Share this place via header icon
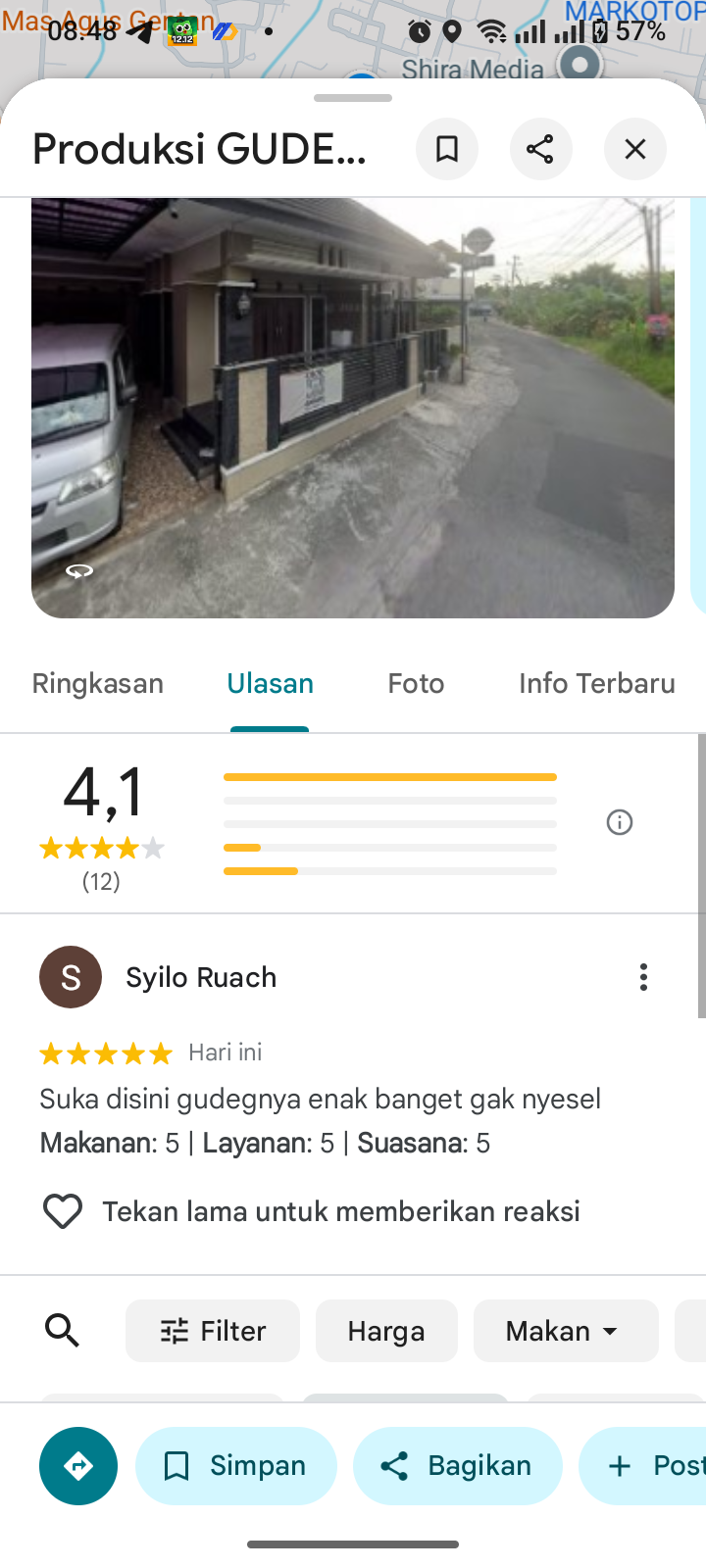 (x=540, y=149)
